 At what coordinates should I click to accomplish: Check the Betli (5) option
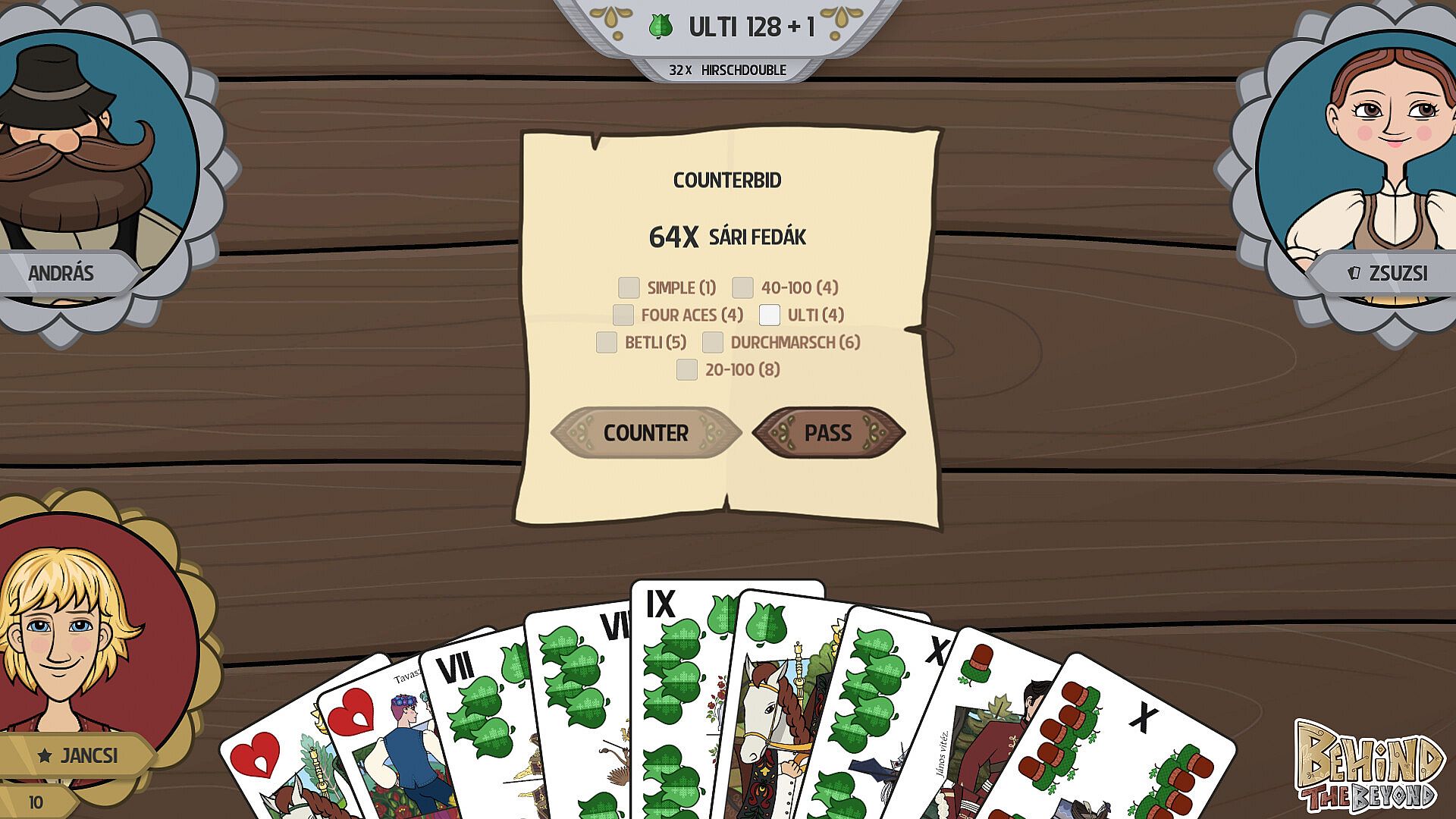(x=606, y=342)
